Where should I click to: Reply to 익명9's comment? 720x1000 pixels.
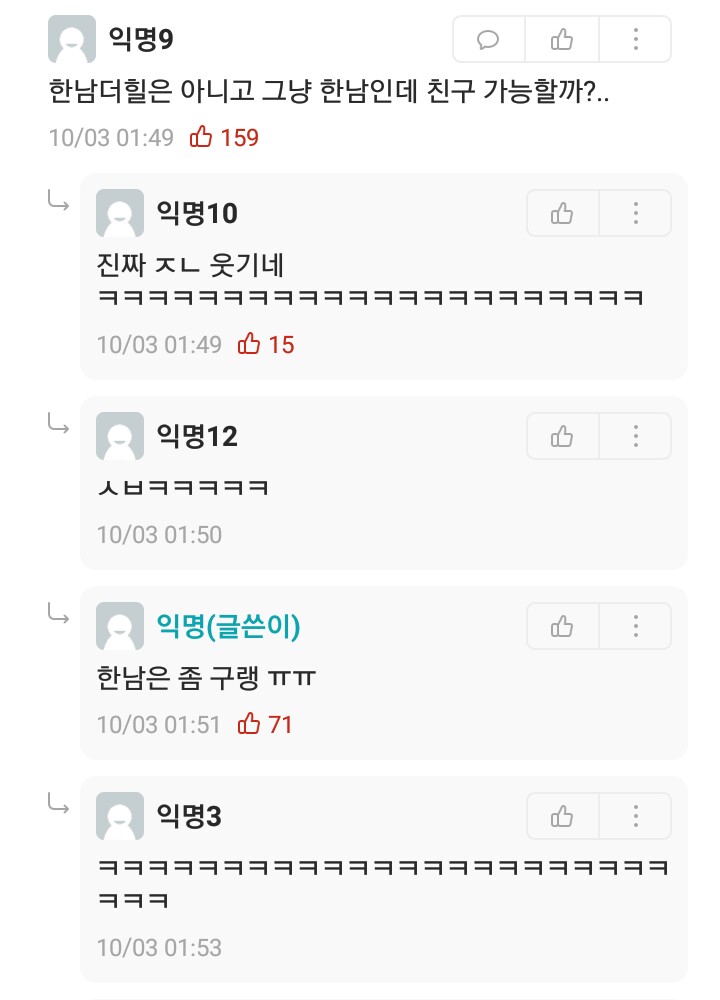(488, 40)
